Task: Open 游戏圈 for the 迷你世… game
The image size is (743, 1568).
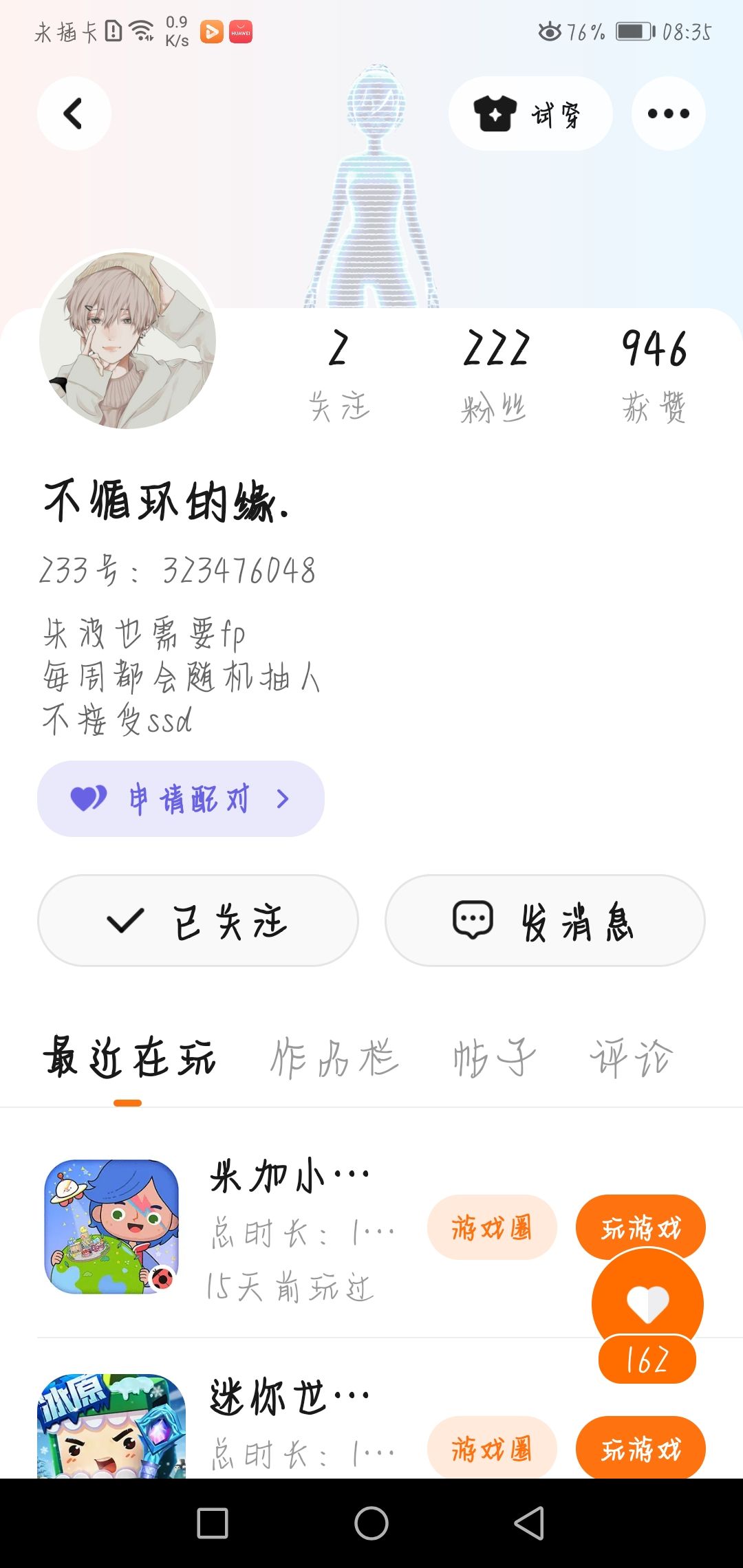Action: (491, 1449)
